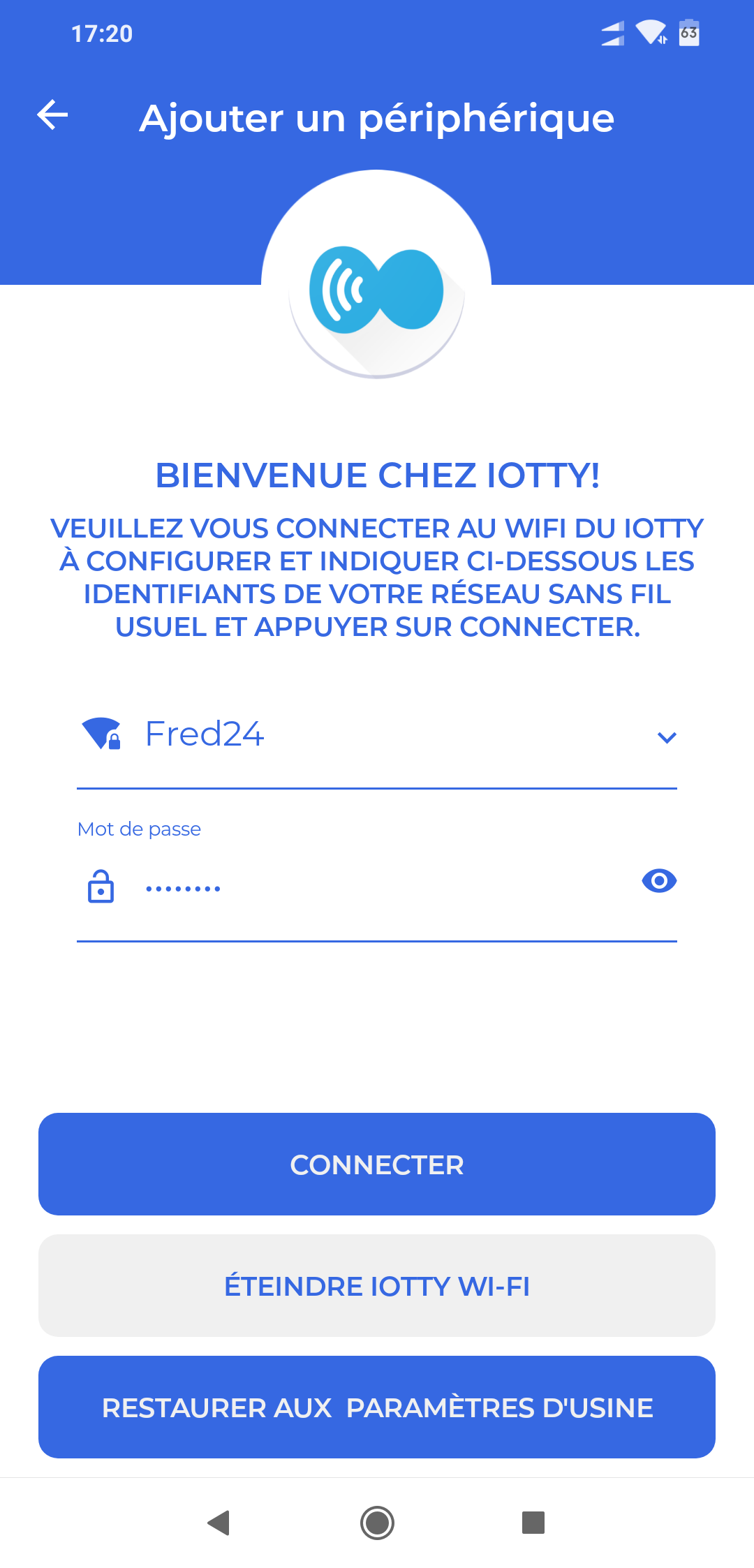This screenshot has height=1568, width=754.
Task: Go back using the top arrow
Action: (52, 115)
